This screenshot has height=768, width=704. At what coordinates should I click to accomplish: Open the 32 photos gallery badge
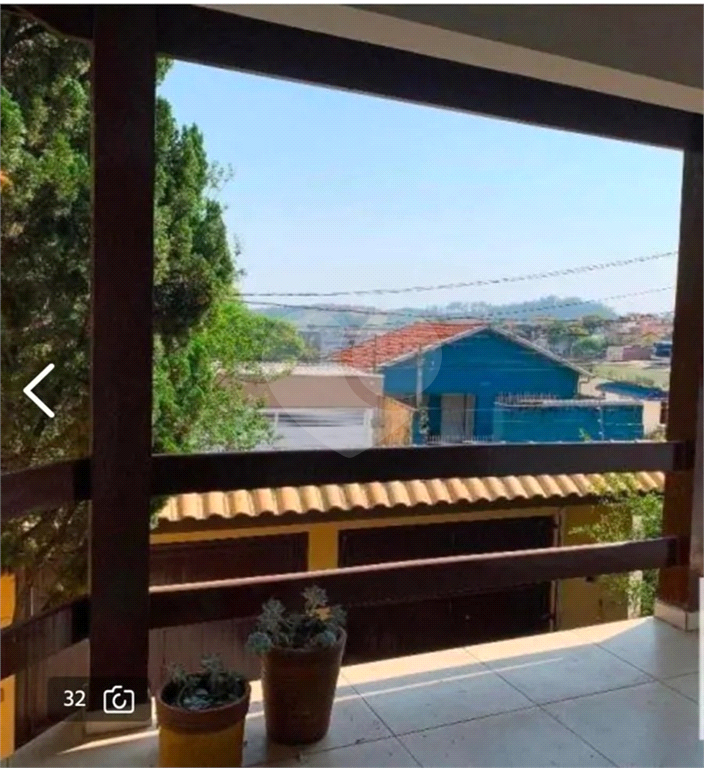pos(98,699)
